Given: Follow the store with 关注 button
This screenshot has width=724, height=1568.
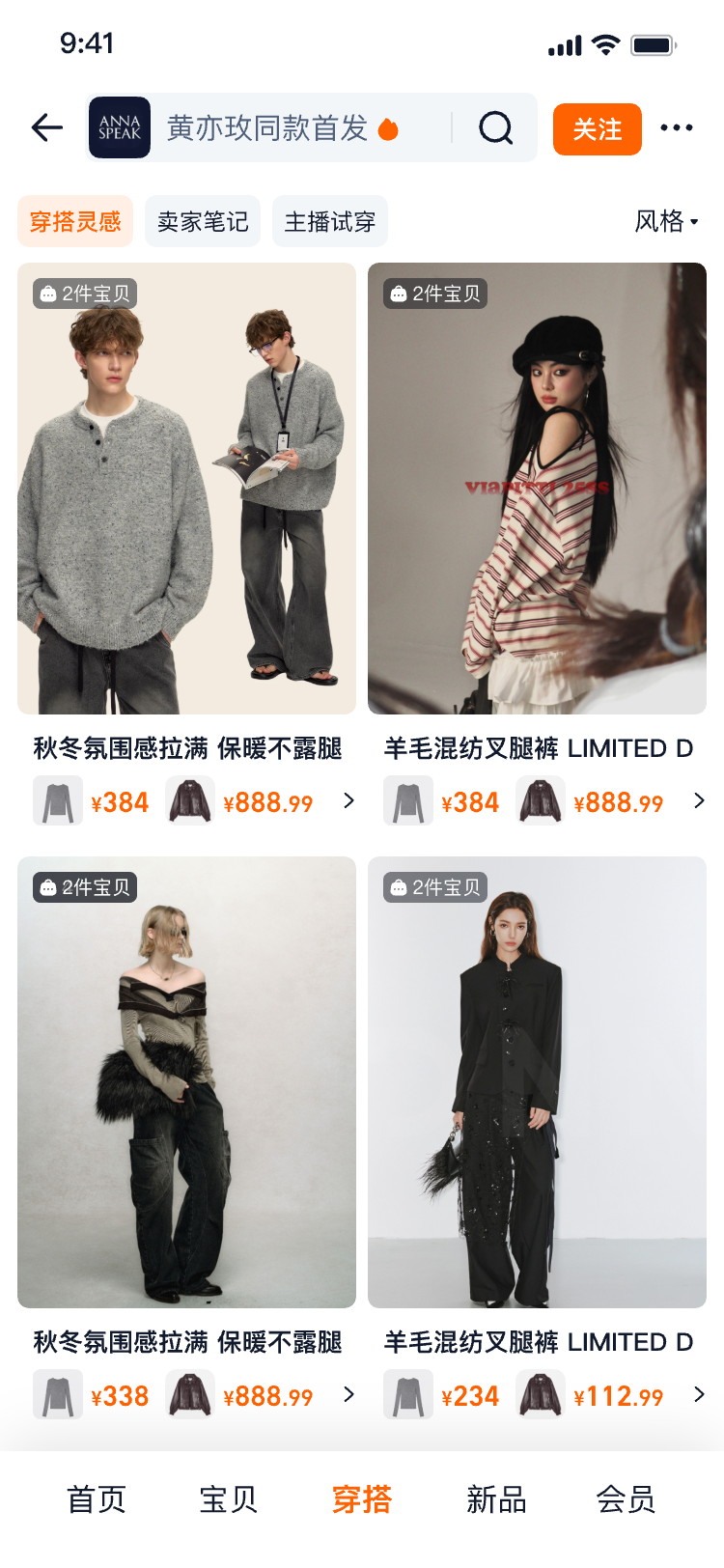Looking at the screenshot, I should (597, 129).
